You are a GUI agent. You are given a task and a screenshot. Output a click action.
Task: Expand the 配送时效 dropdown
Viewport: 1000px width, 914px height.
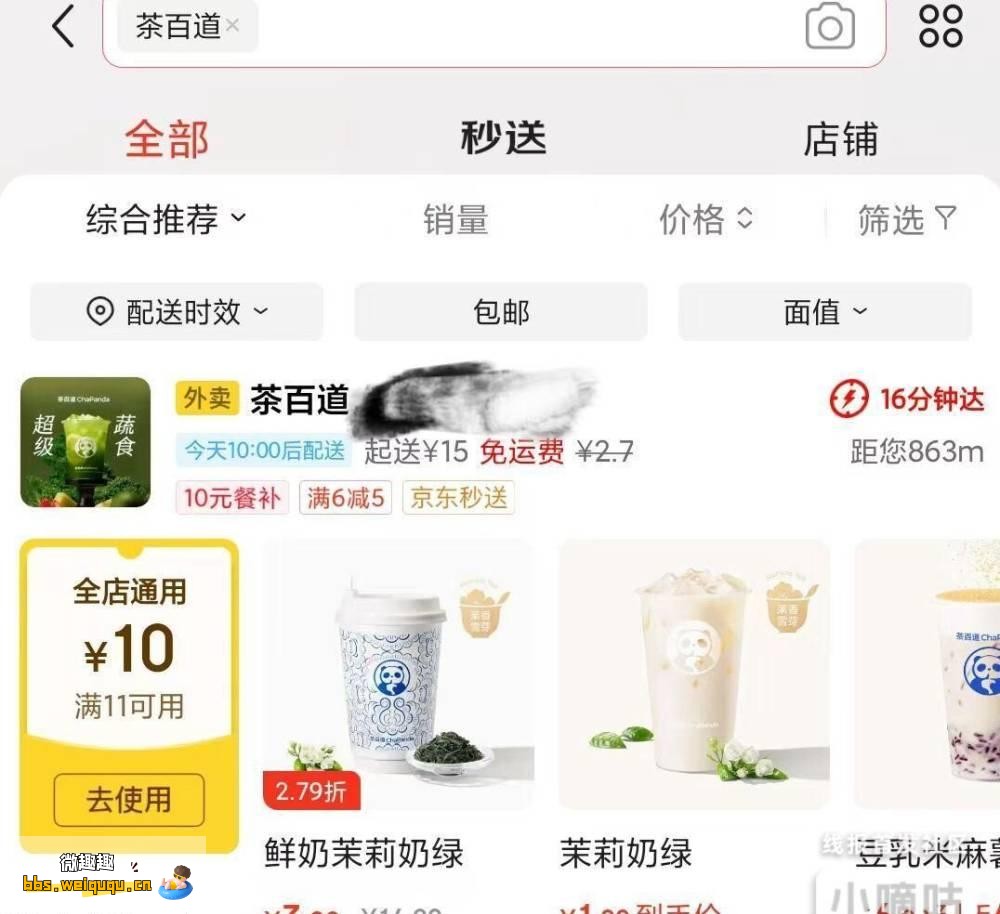click(177, 312)
